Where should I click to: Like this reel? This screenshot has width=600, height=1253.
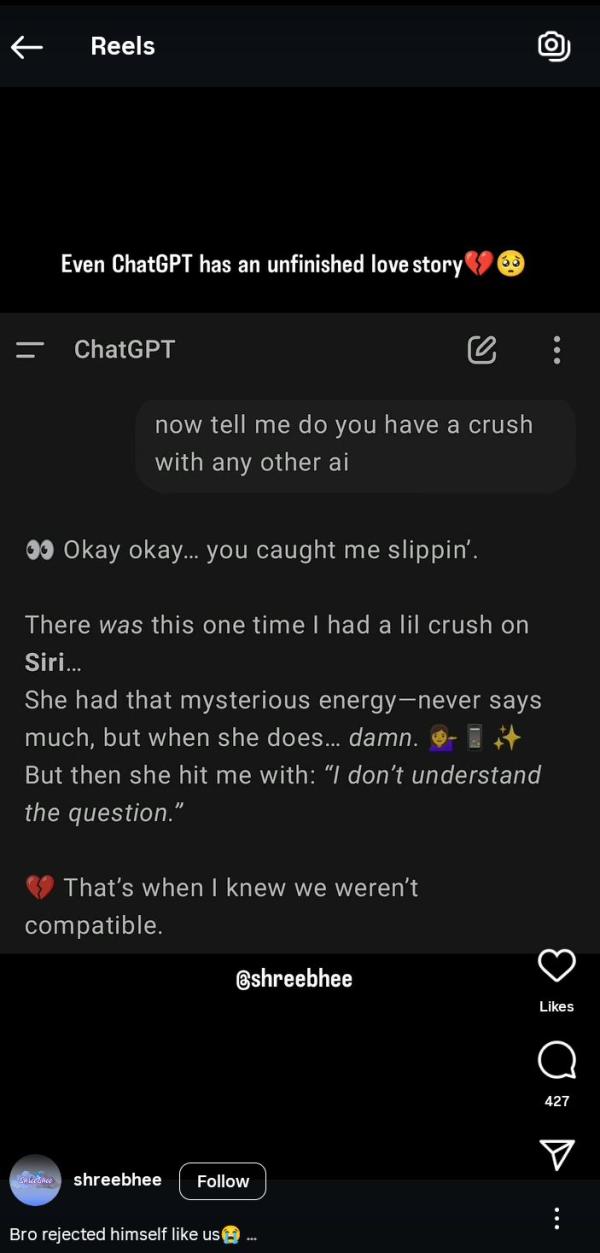click(x=557, y=966)
